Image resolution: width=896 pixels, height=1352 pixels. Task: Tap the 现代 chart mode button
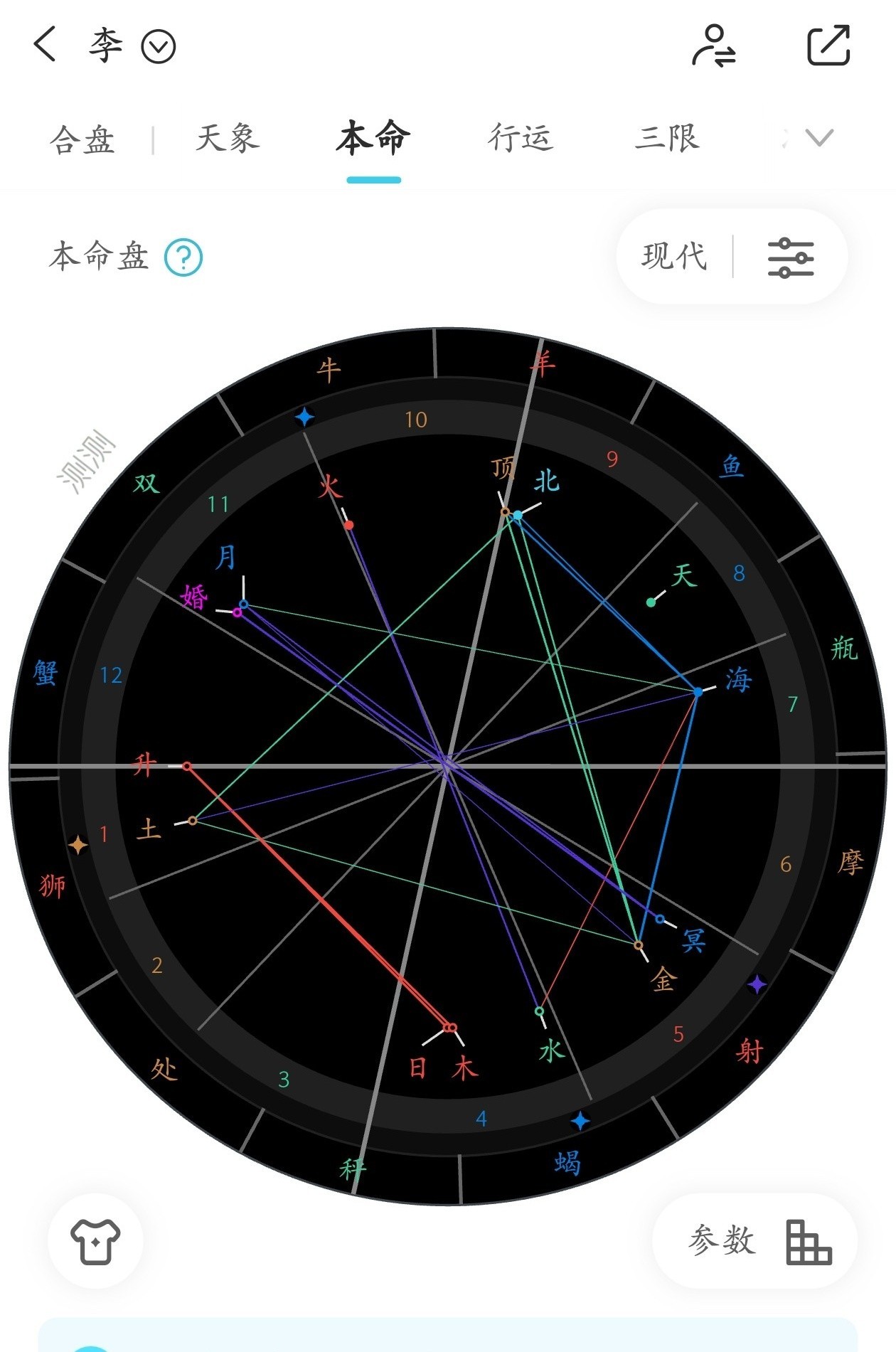click(x=674, y=257)
